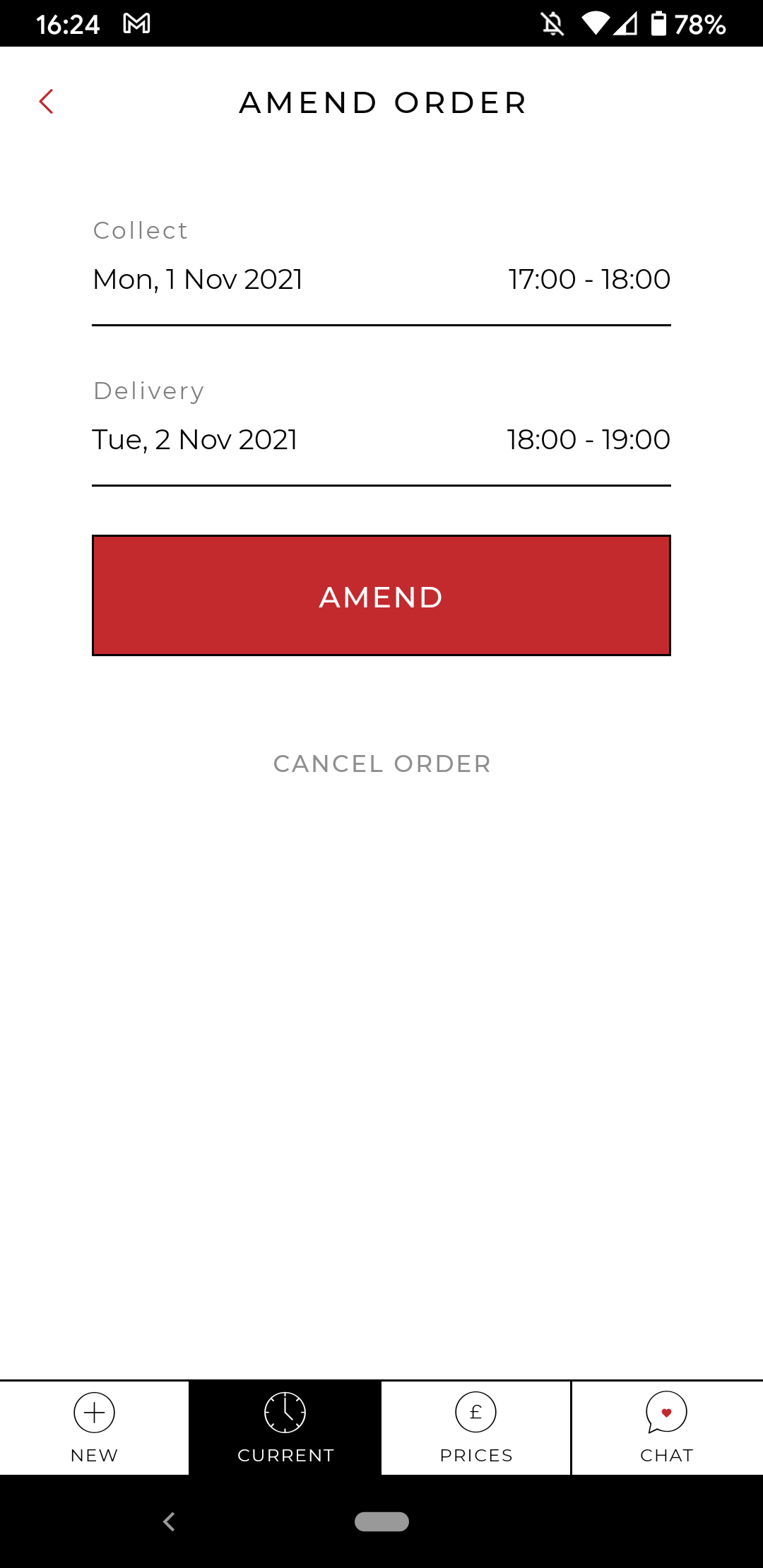This screenshot has height=1568, width=763.
Task: Go back using the red arrow
Action: pos(47,102)
